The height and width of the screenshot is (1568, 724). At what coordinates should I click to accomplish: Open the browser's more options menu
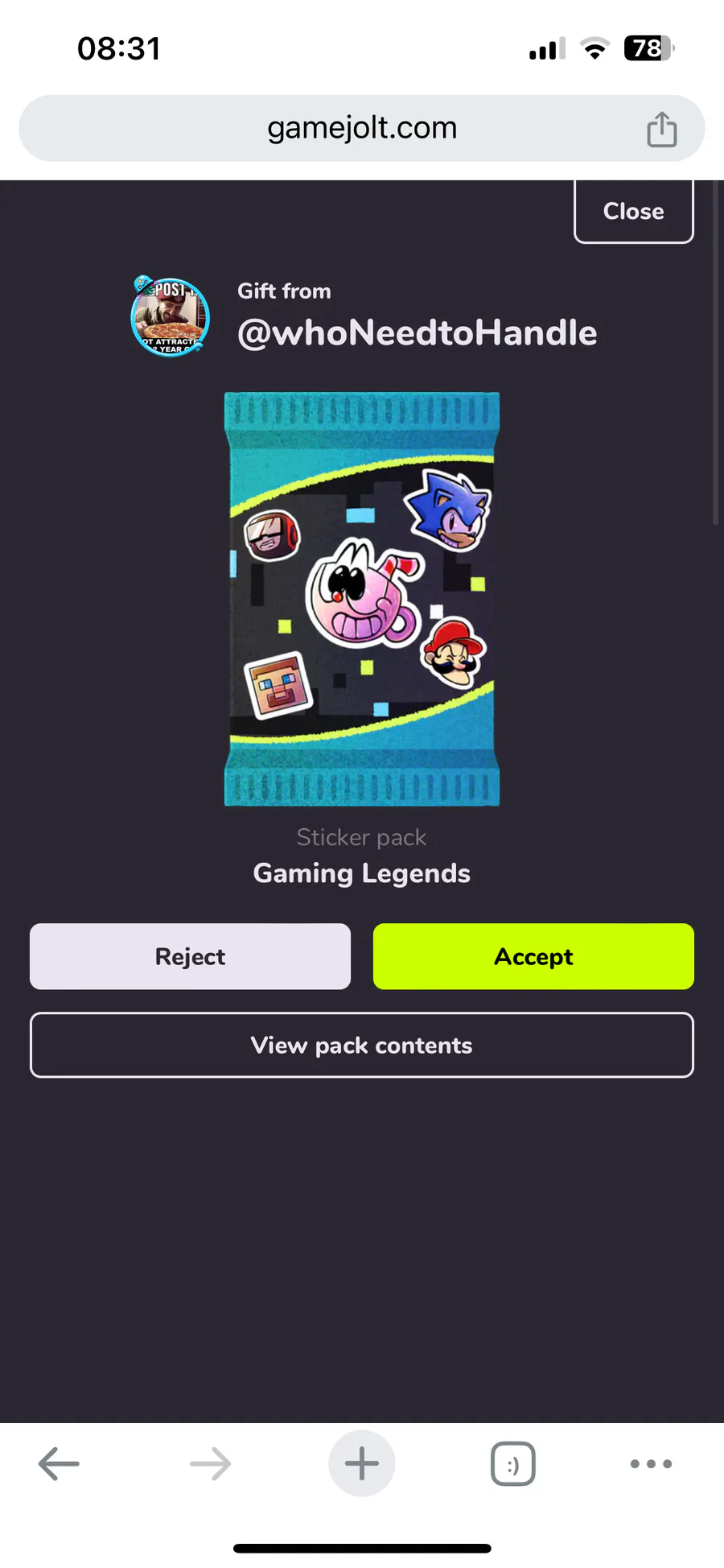651,1463
